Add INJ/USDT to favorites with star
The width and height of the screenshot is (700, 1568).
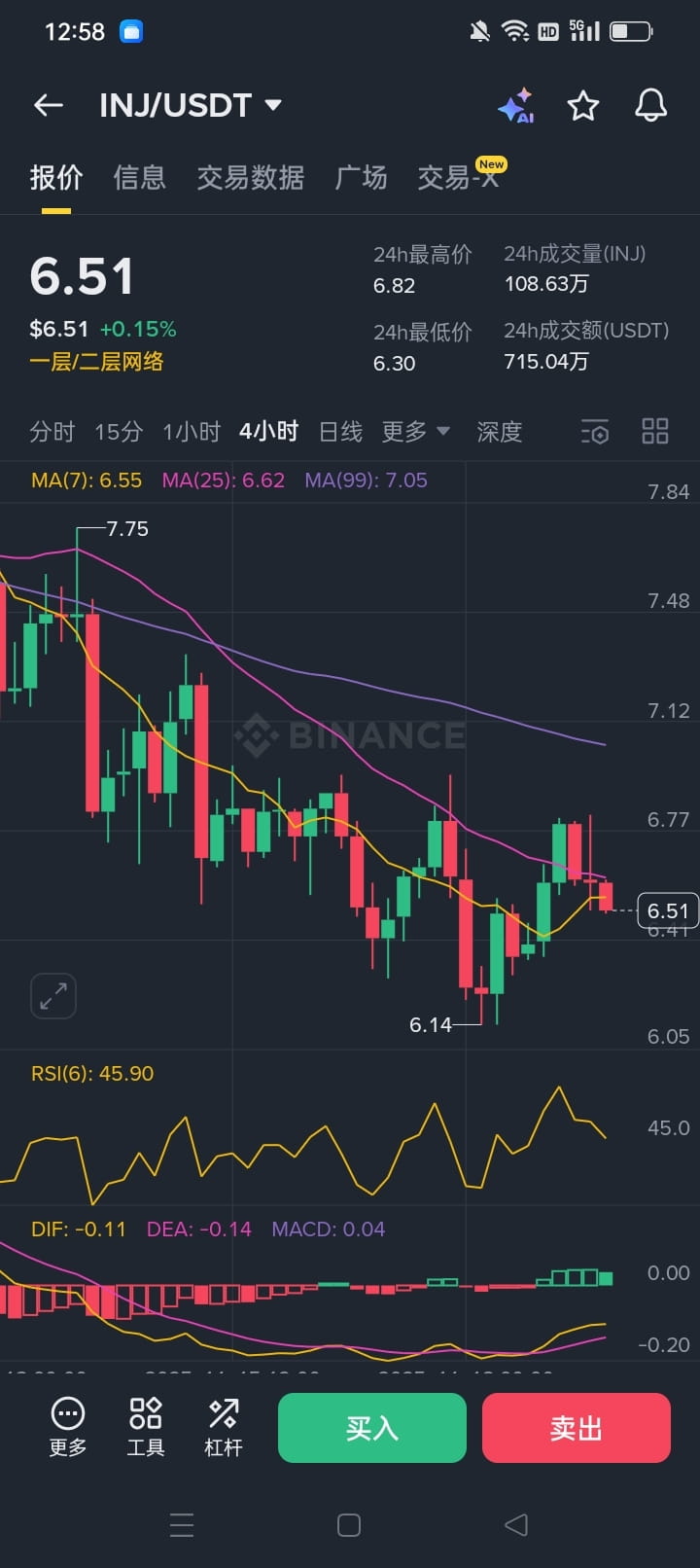(583, 105)
